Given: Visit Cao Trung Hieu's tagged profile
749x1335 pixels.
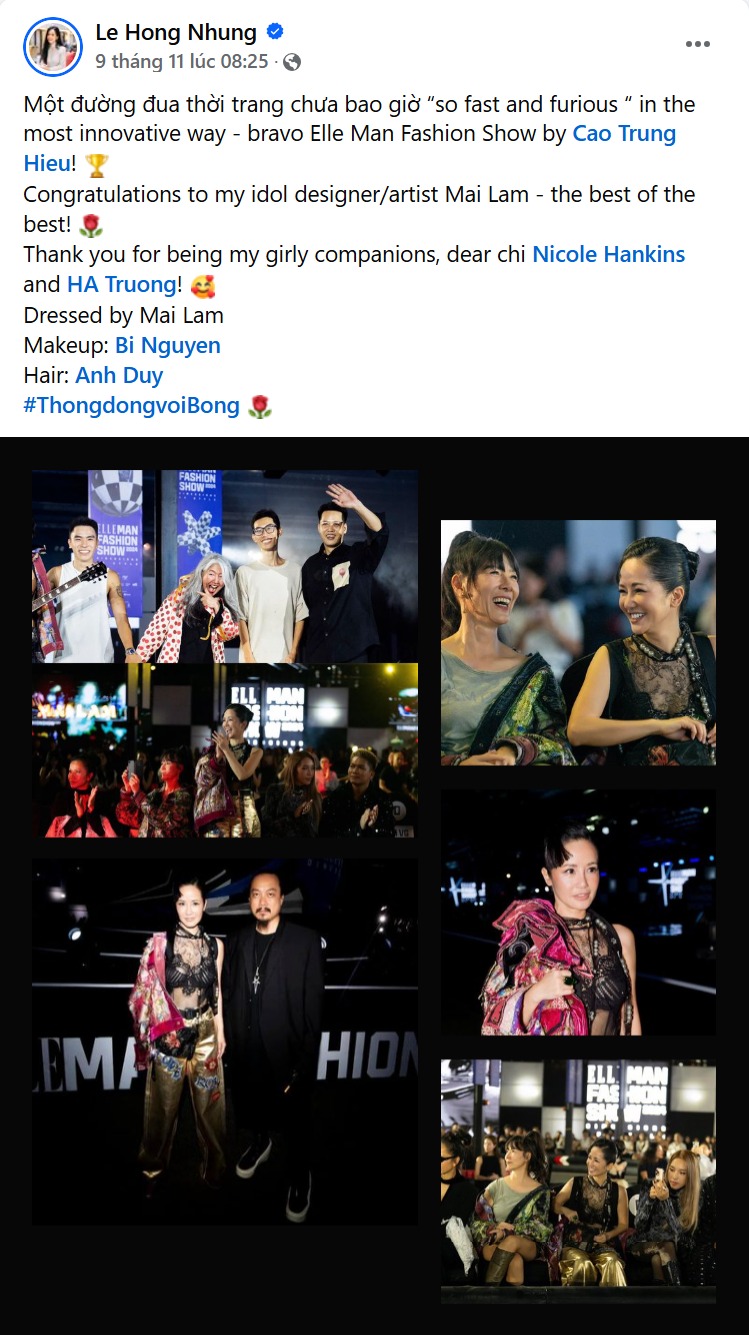Looking at the screenshot, I should [623, 134].
